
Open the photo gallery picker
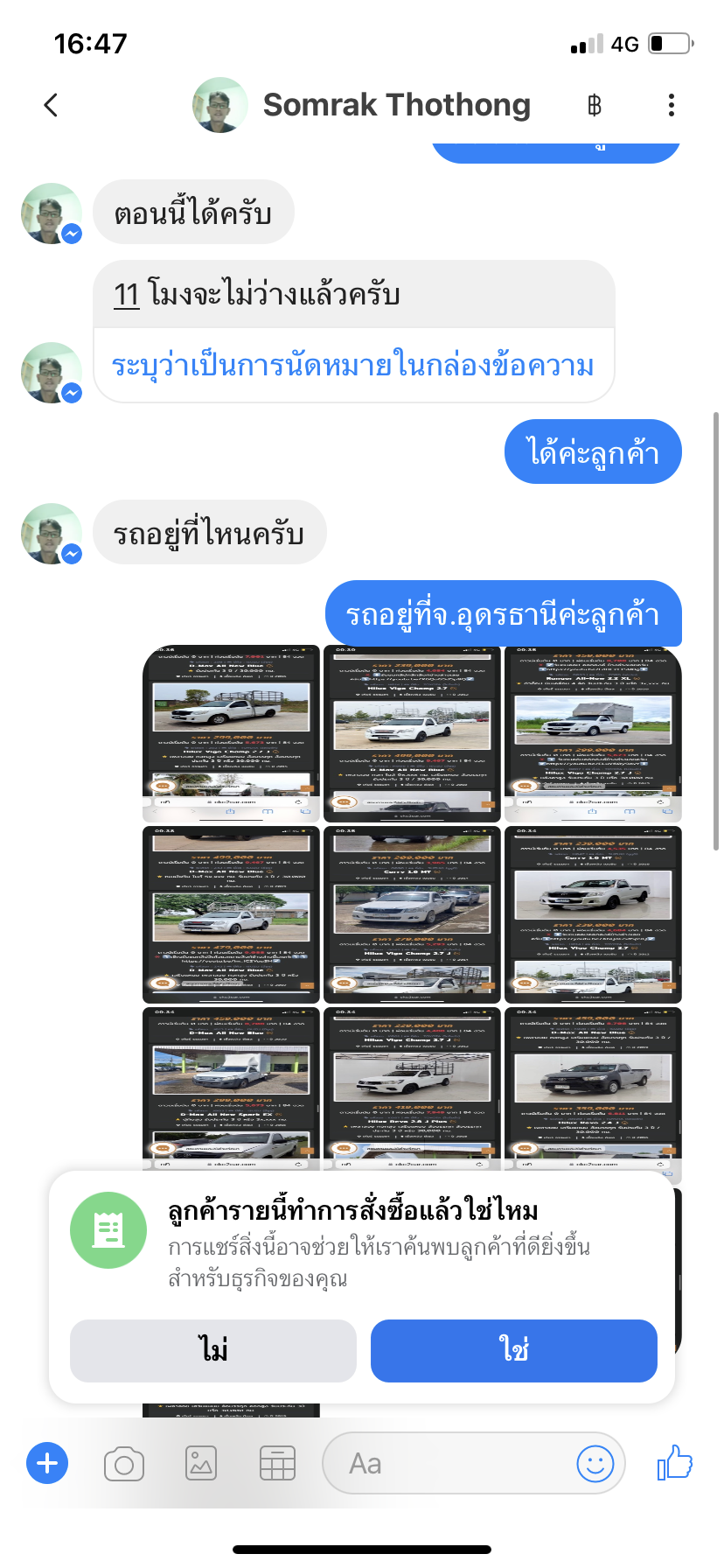(201, 1463)
